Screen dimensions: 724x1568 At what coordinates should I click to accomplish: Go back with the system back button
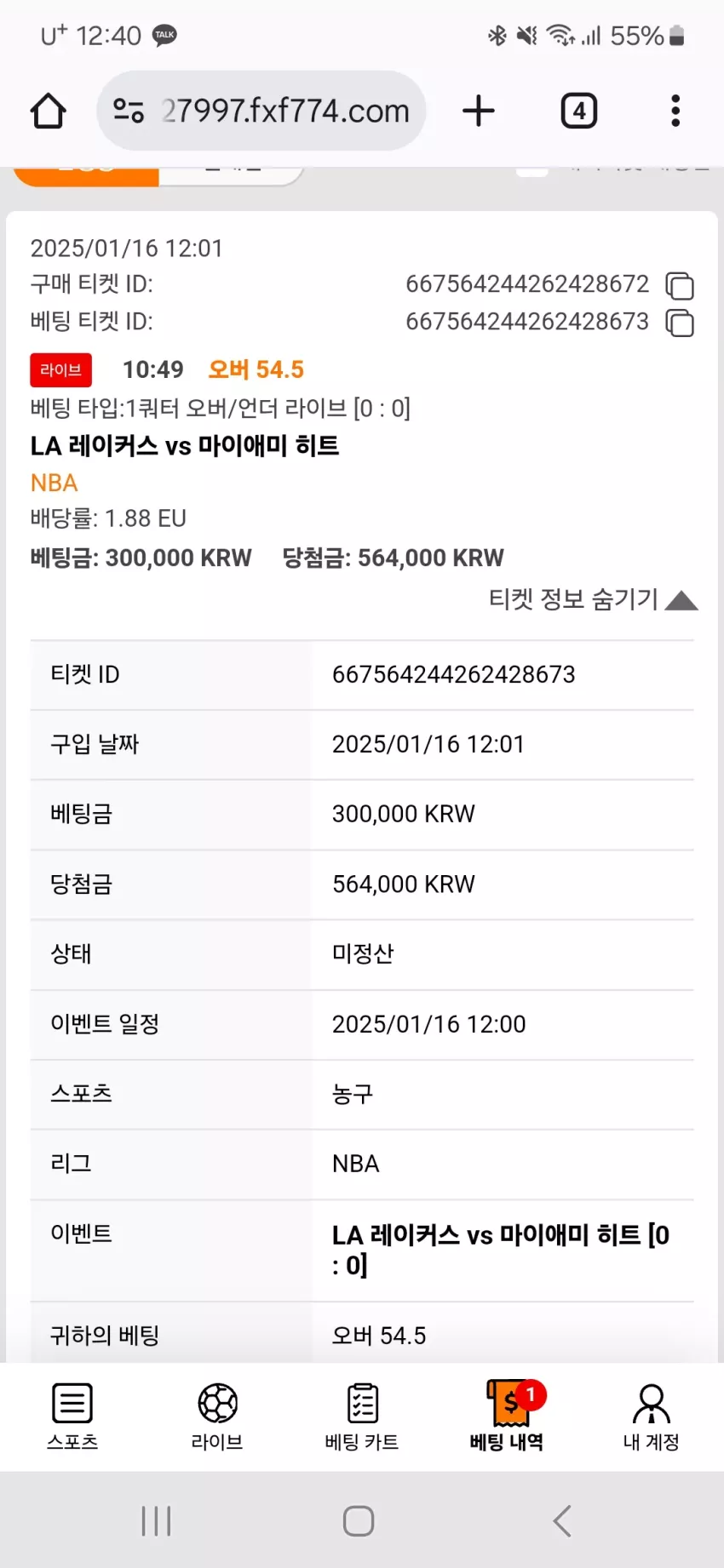(561, 1520)
